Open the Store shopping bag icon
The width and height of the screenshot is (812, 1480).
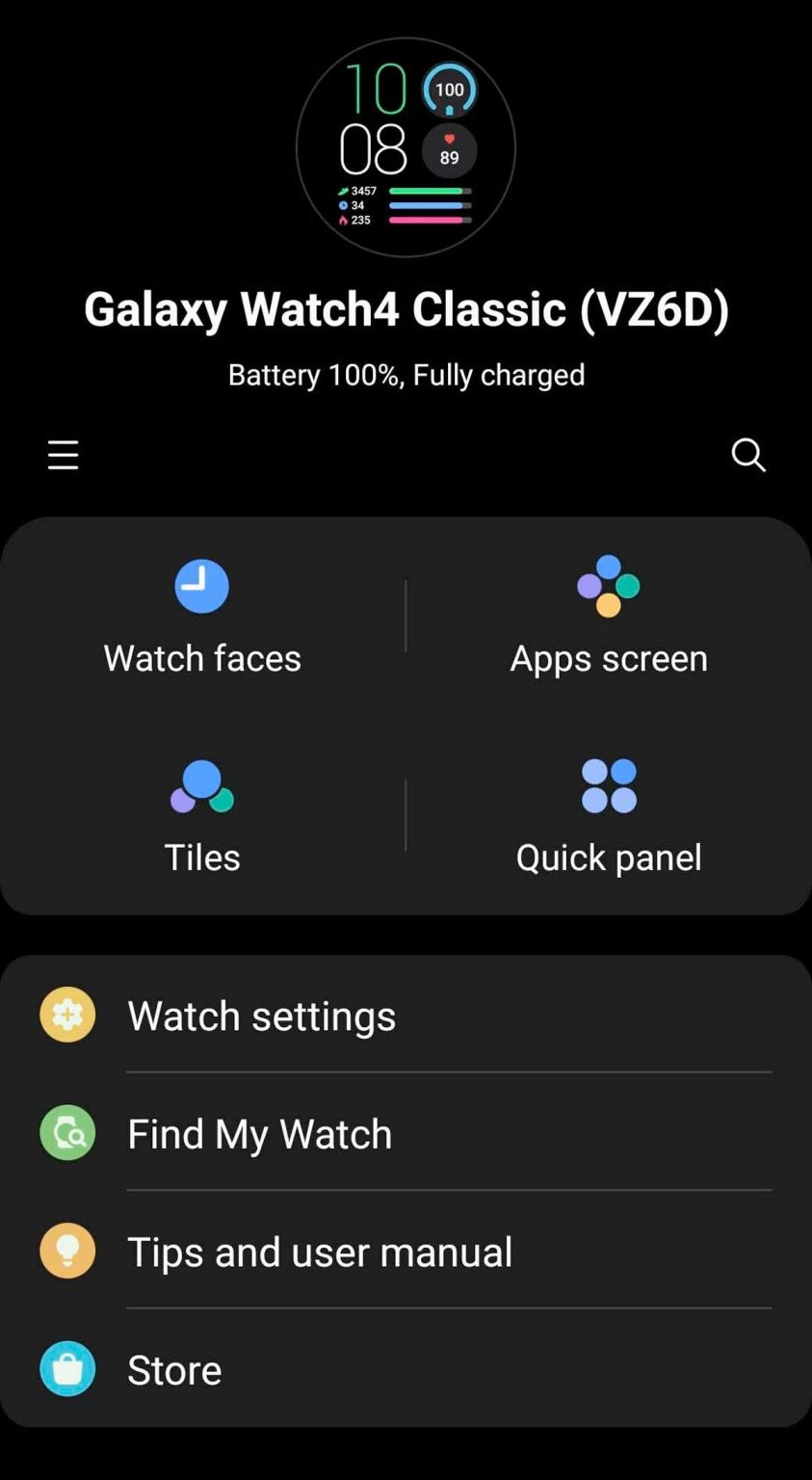point(67,1369)
